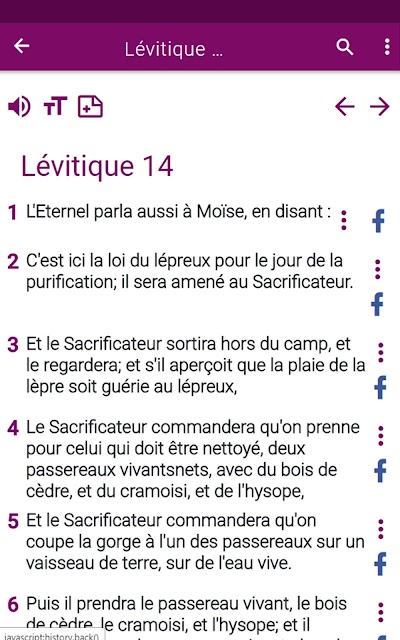Open search in the app bar
Screen dimensions: 400x640
[344, 47]
